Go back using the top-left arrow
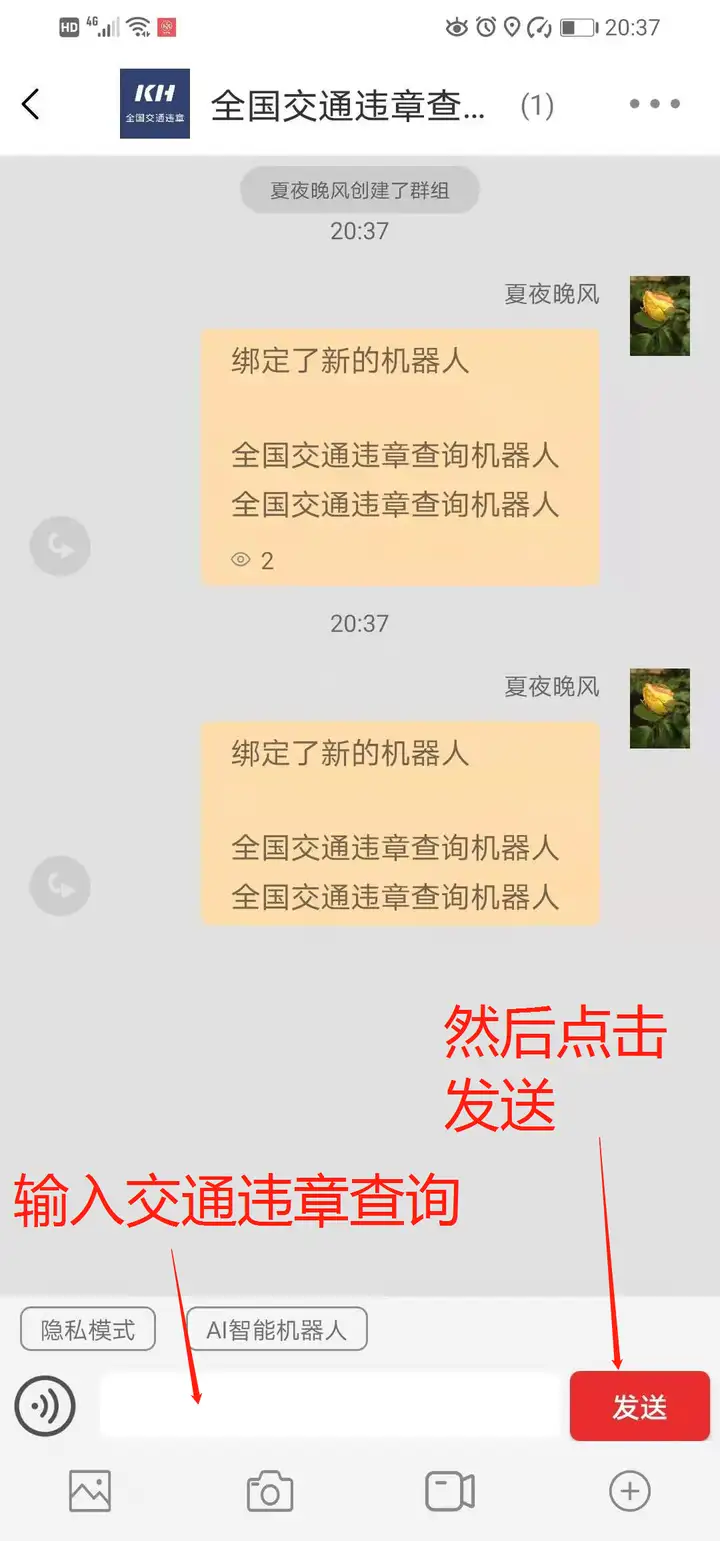 point(31,104)
